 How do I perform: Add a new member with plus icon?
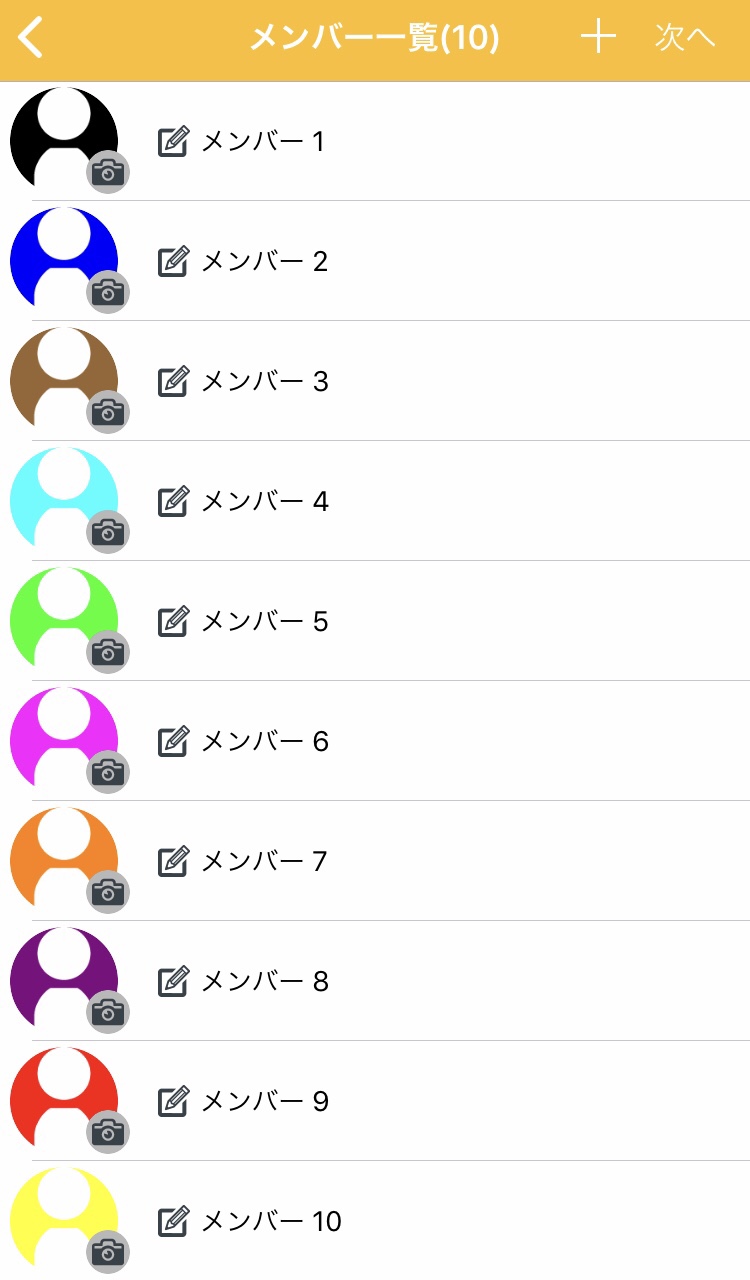[x=598, y=37]
